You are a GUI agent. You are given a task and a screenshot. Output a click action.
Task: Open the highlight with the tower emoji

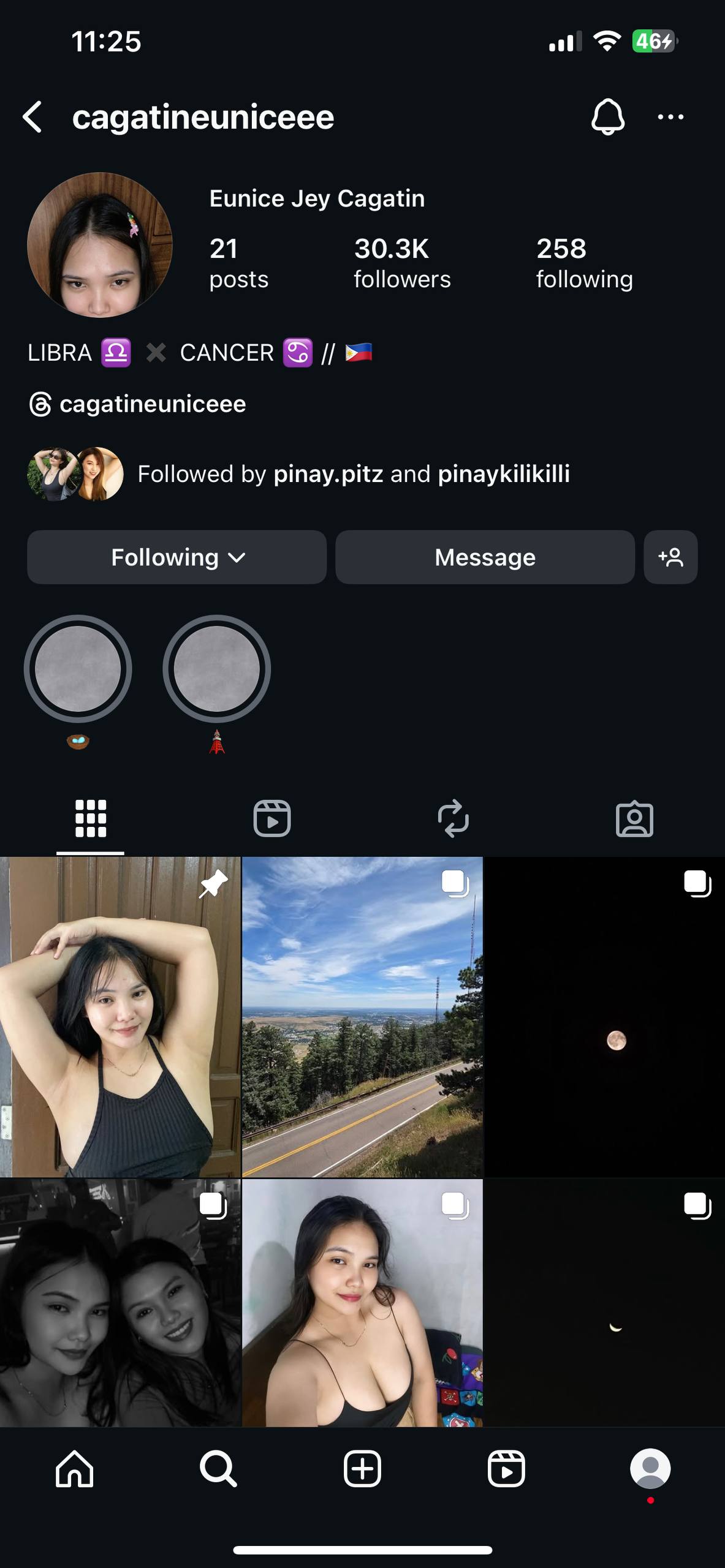click(216, 669)
